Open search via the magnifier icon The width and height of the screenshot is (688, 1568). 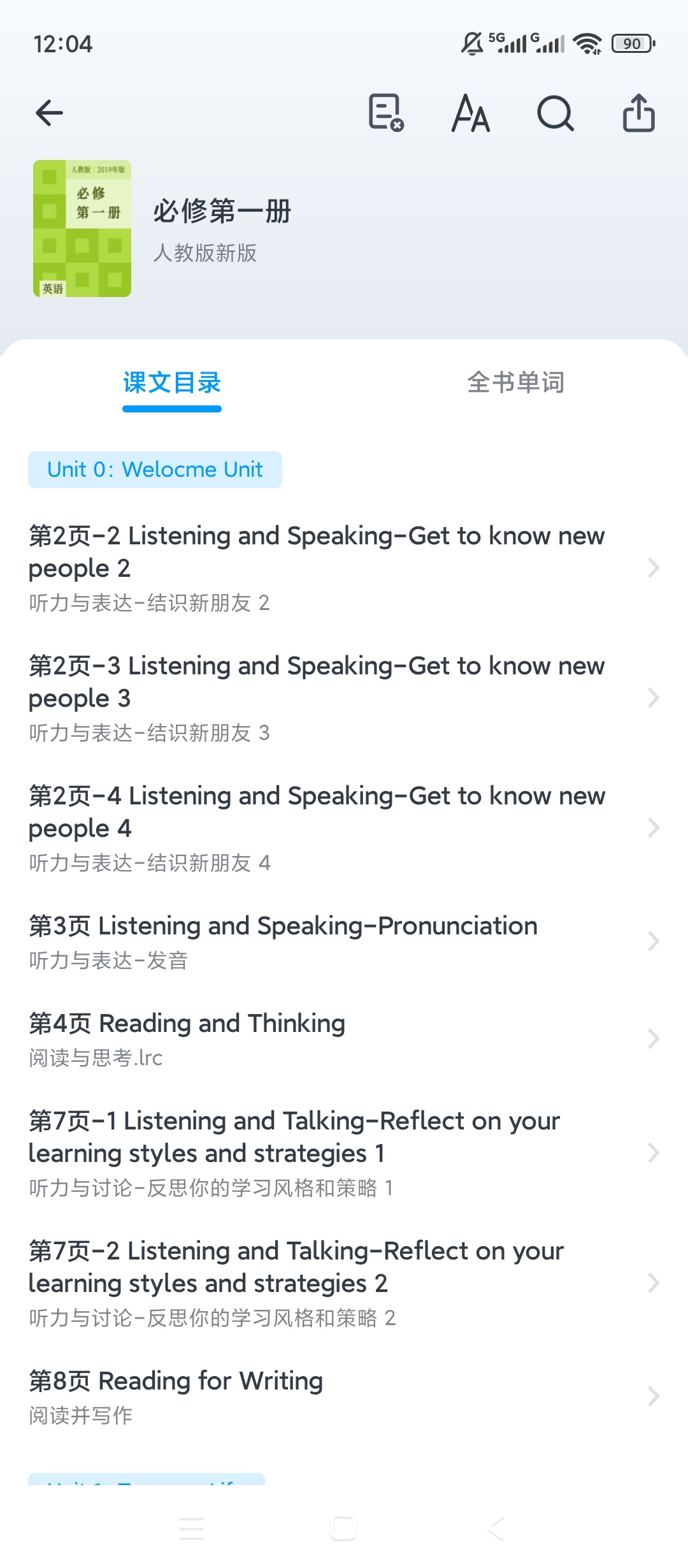coord(555,113)
